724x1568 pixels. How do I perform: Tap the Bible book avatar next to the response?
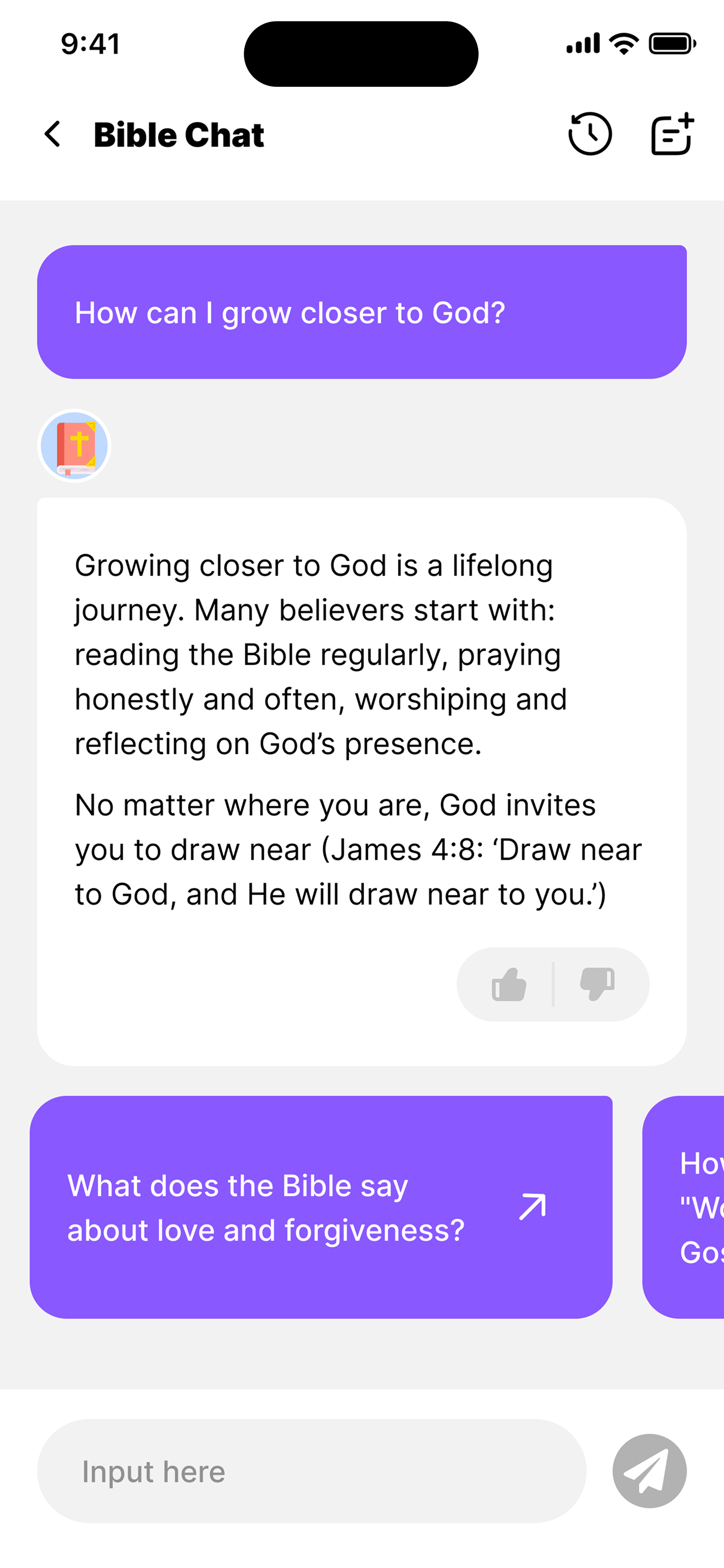[x=74, y=445]
